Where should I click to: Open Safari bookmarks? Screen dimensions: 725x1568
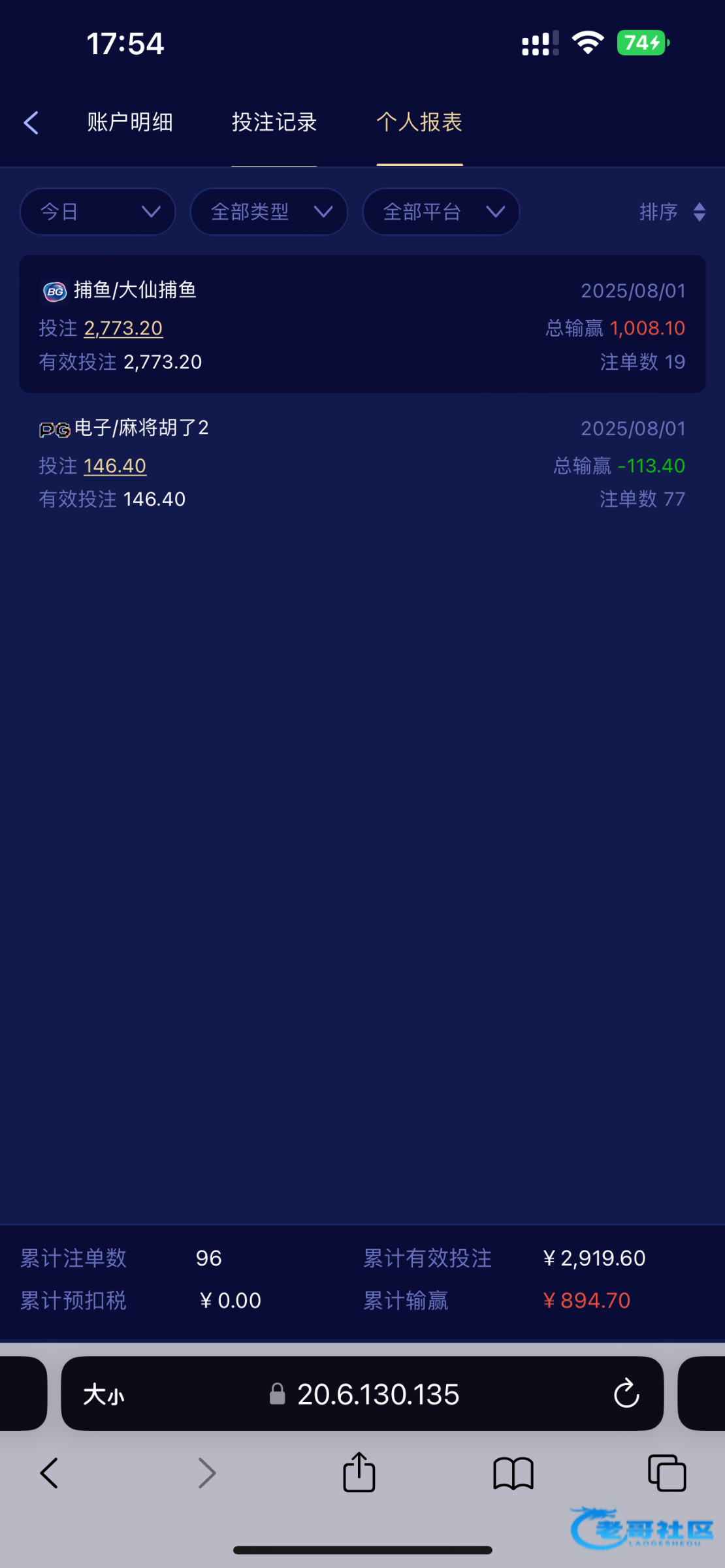[x=513, y=1474]
